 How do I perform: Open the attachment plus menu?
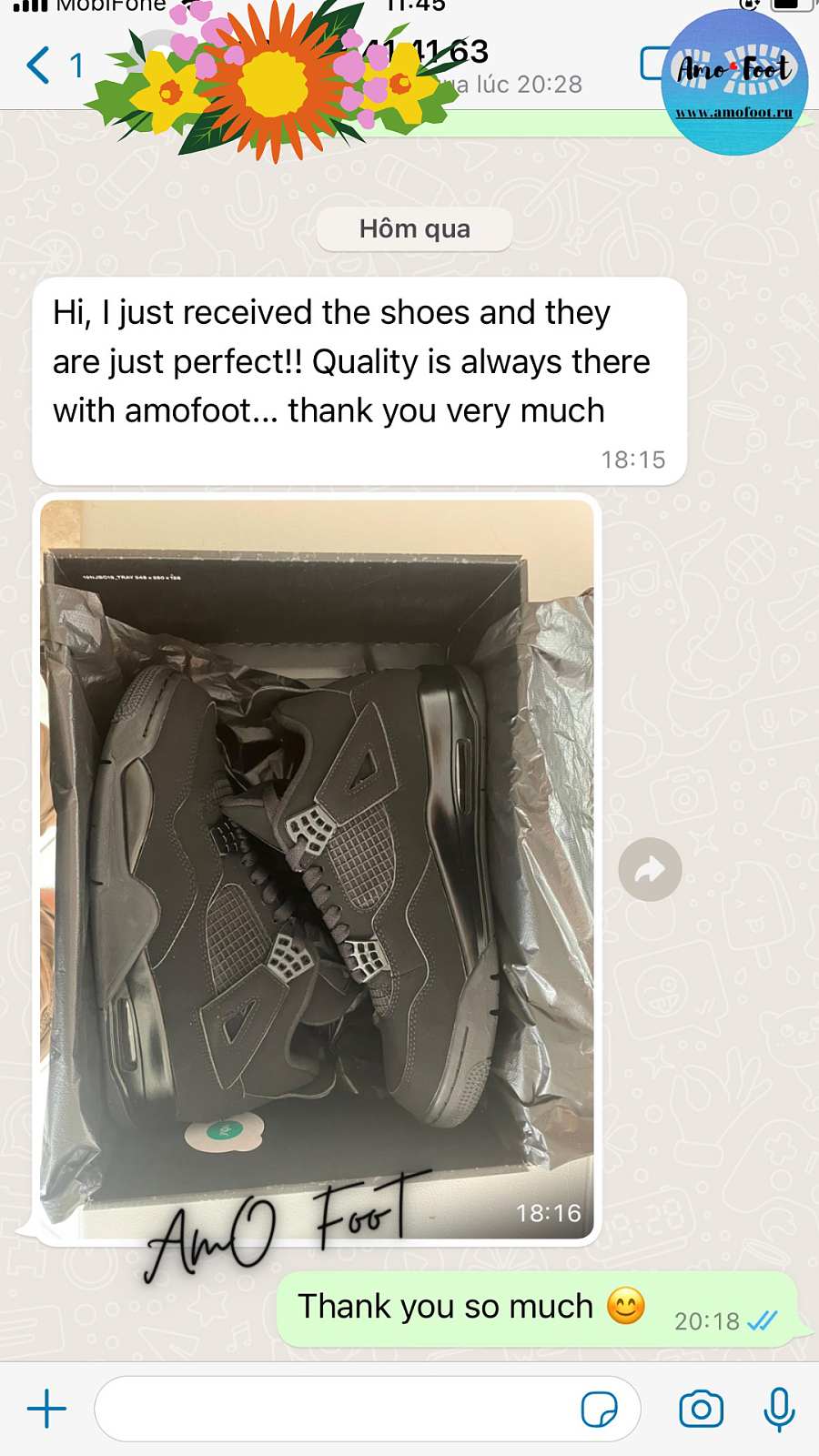[47, 1410]
